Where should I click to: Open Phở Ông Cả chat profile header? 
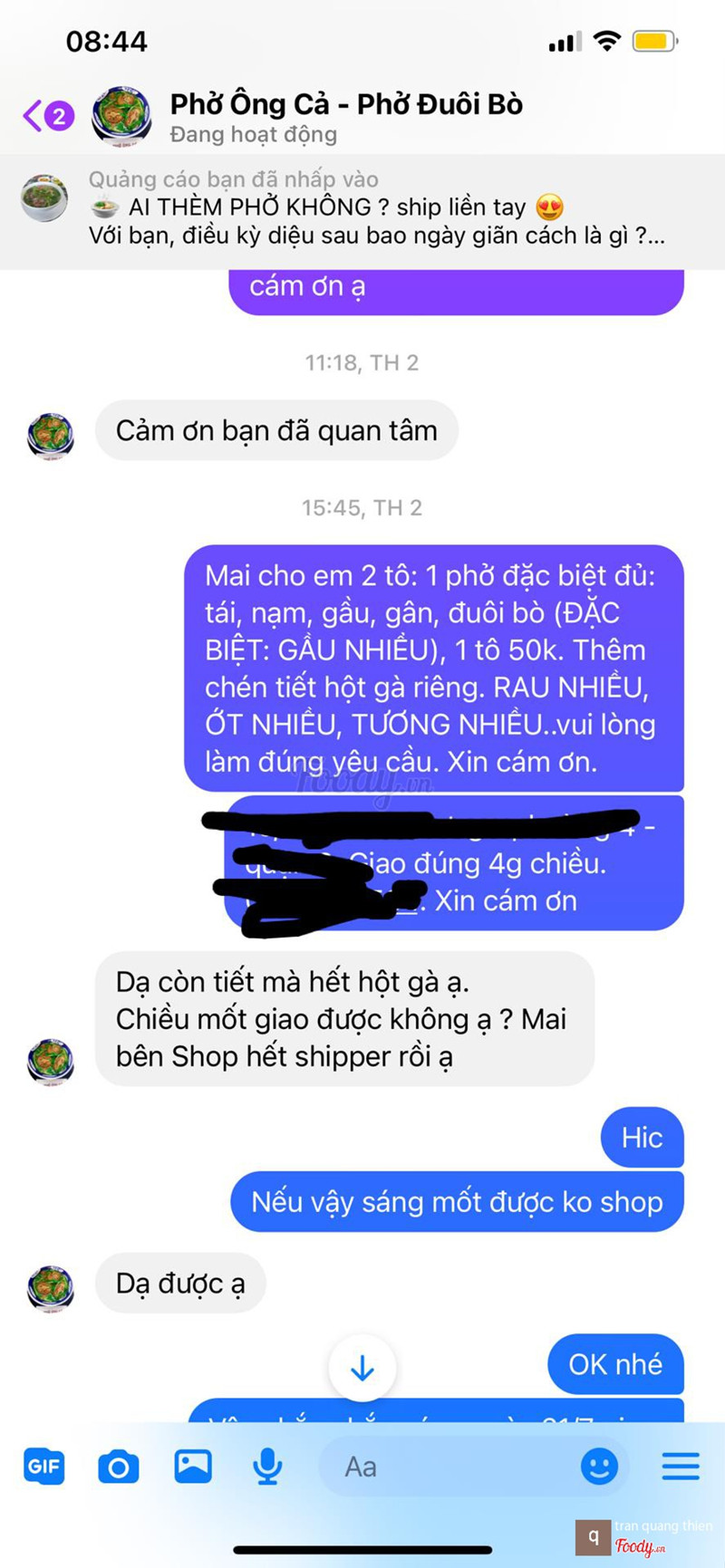(x=344, y=117)
